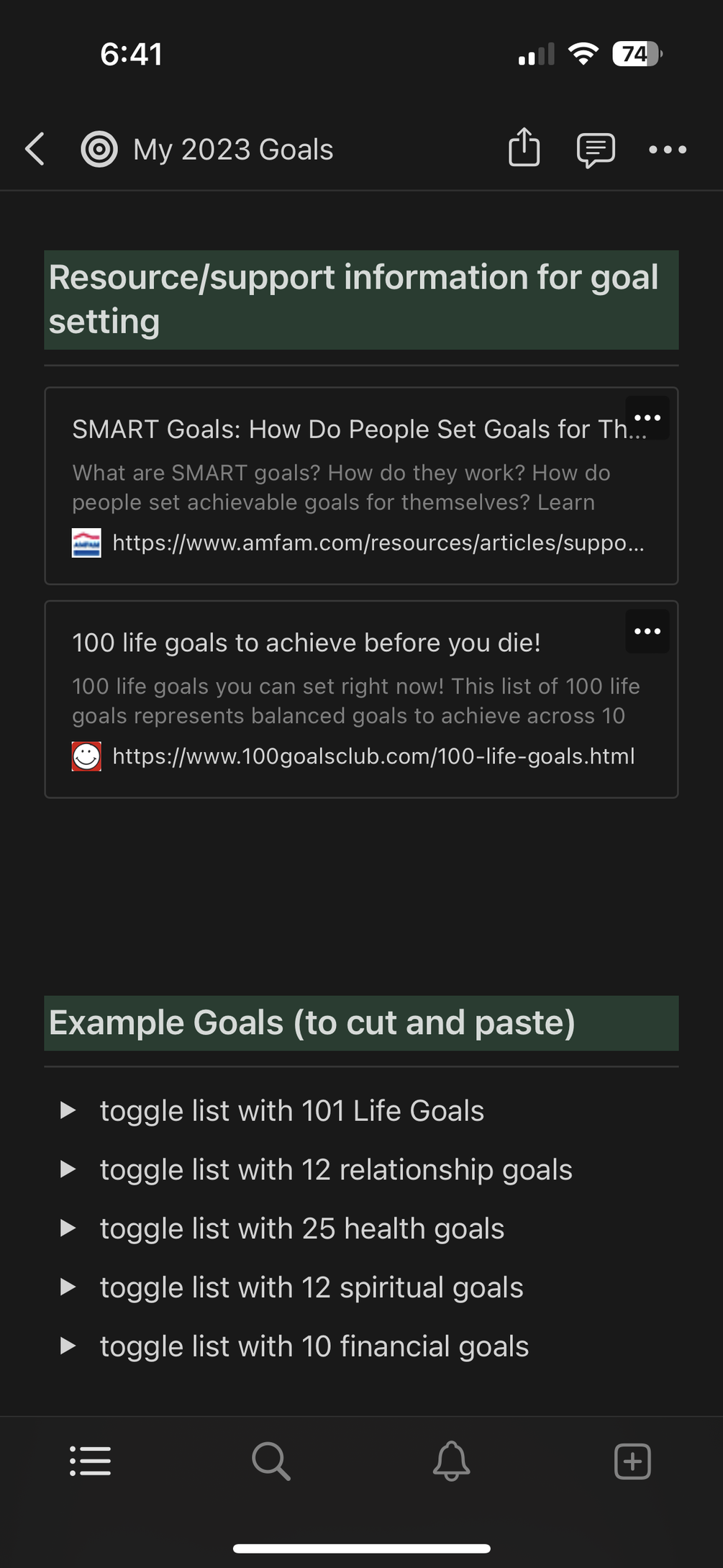
Task: Open search from bottom bar
Action: coord(271,1461)
